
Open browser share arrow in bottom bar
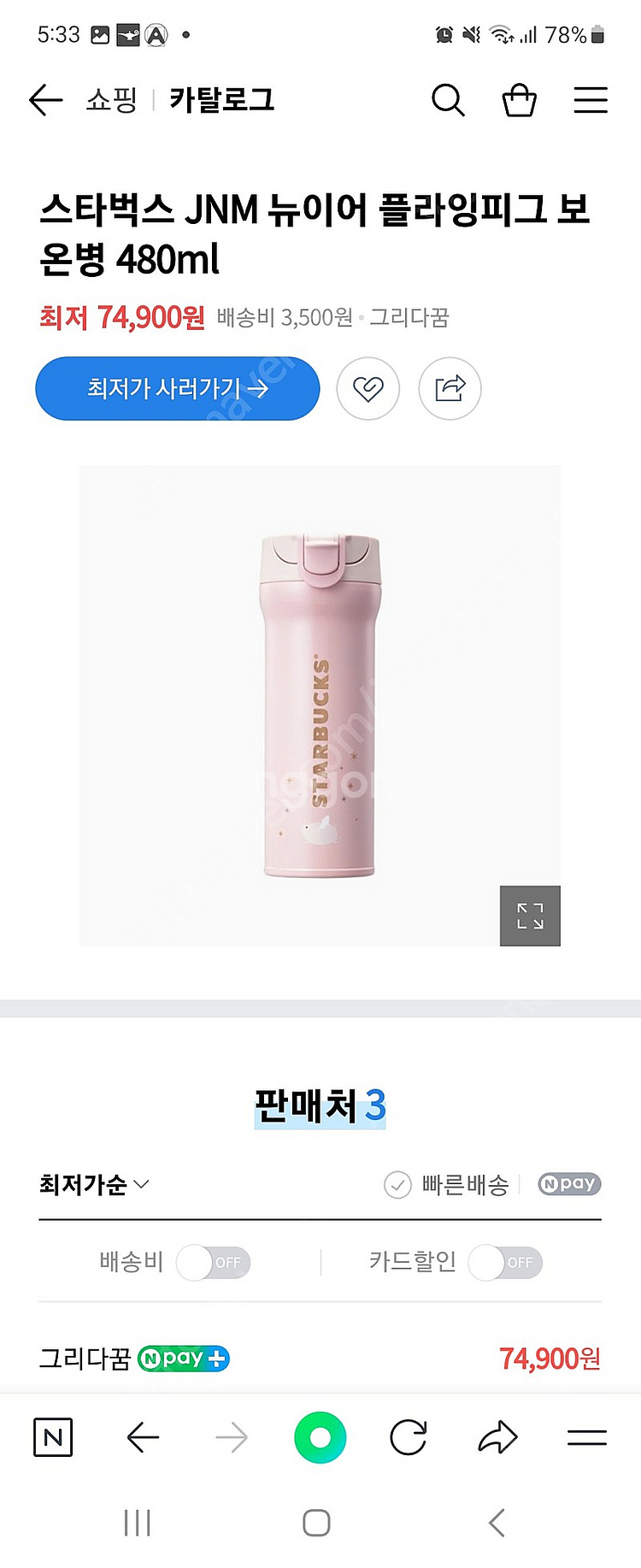click(x=497, y=1437)
